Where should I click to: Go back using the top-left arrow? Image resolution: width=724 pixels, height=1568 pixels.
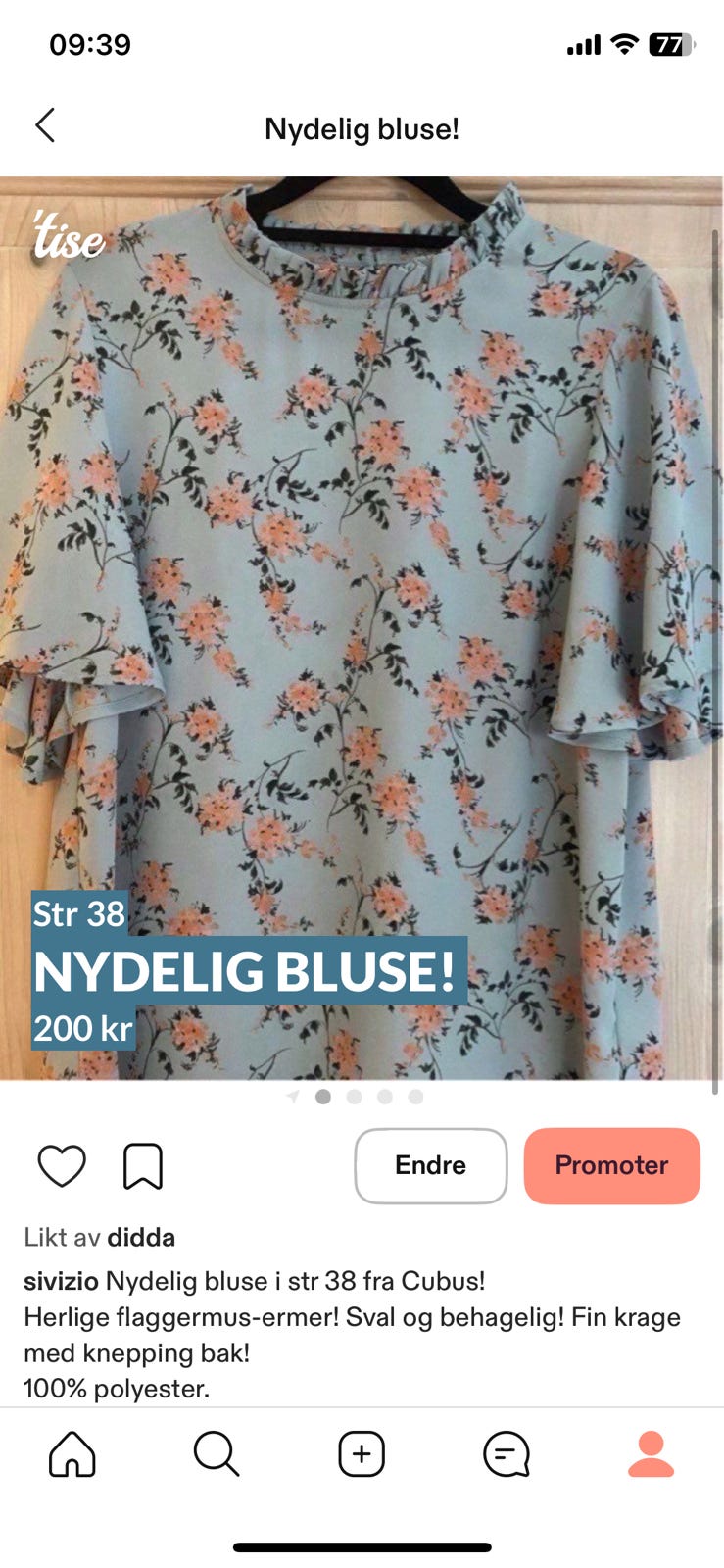coord(45,125)
